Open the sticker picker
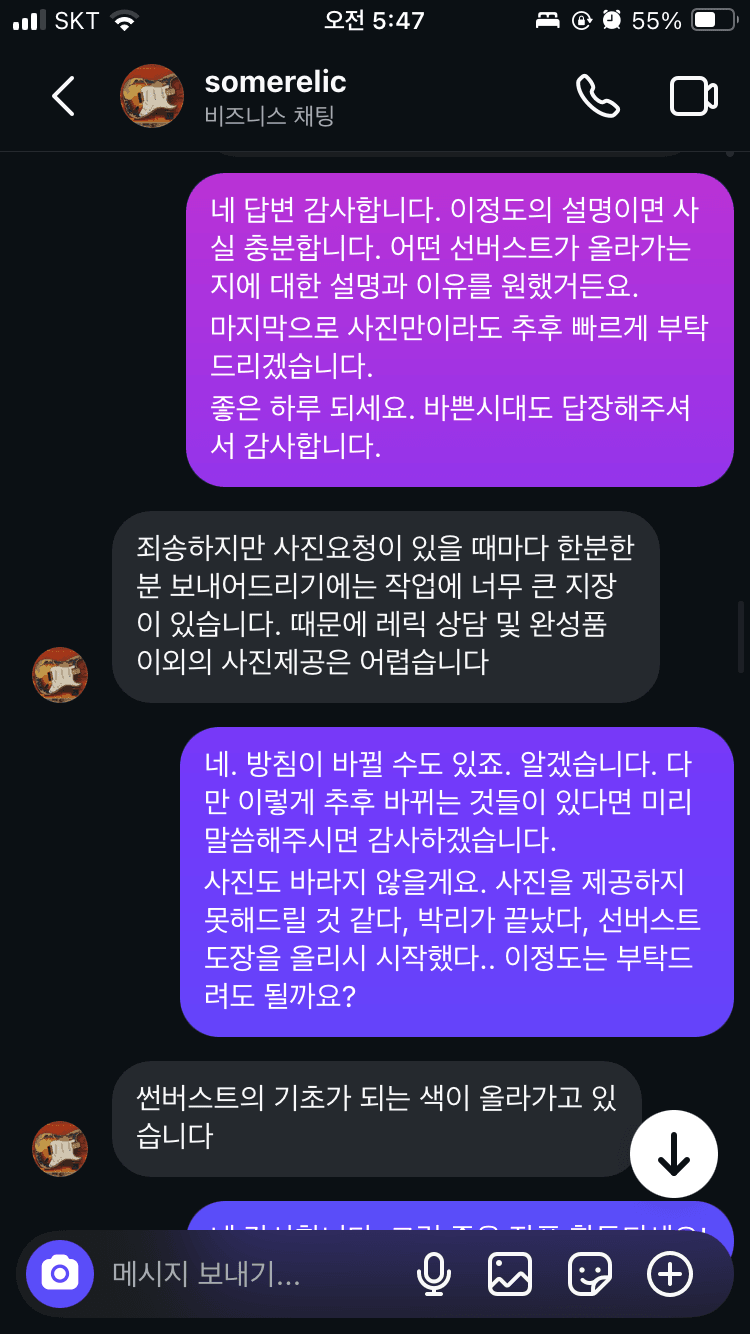Image resolution: width=750 pixels, height=1334 pixels. click(590, 1274)
